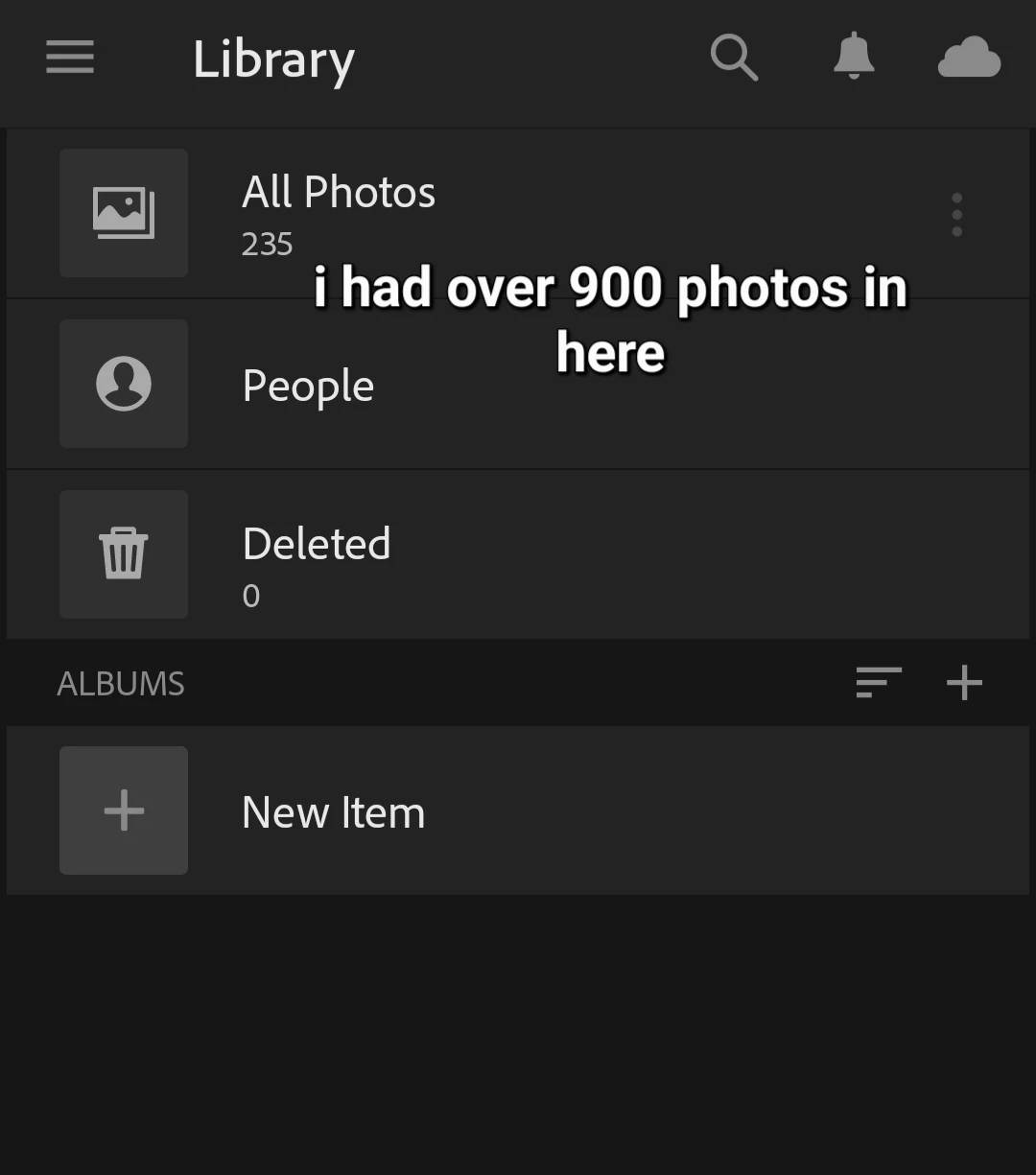View the People section
The height and width of the screenshot is (1175, 1036).
(308, 385)
